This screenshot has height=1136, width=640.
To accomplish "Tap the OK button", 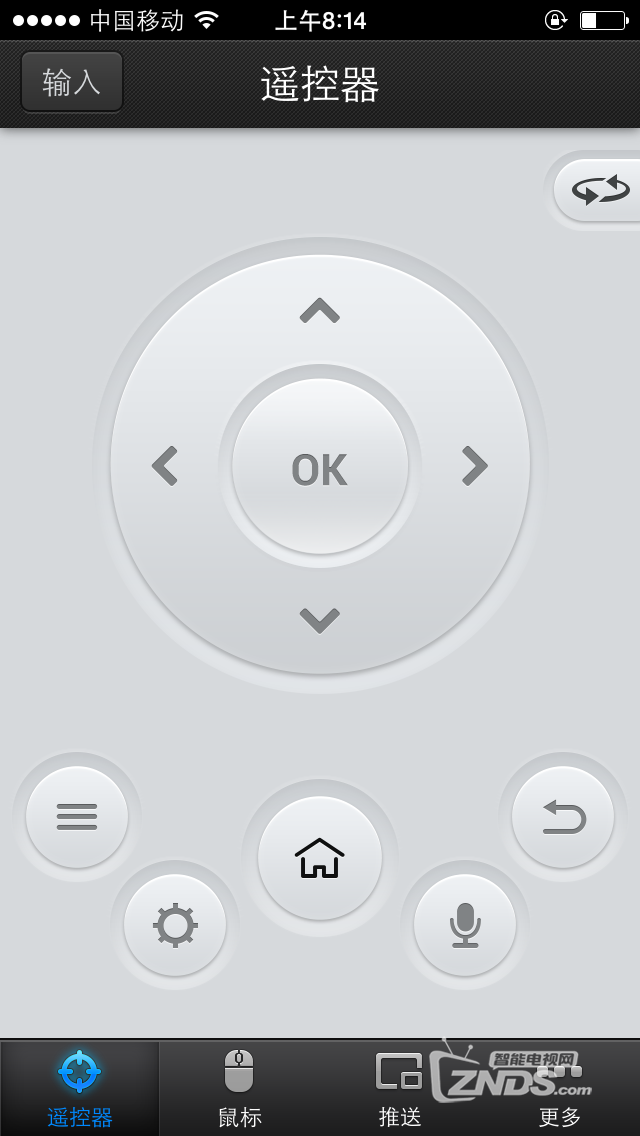I will tap(320, 467).
